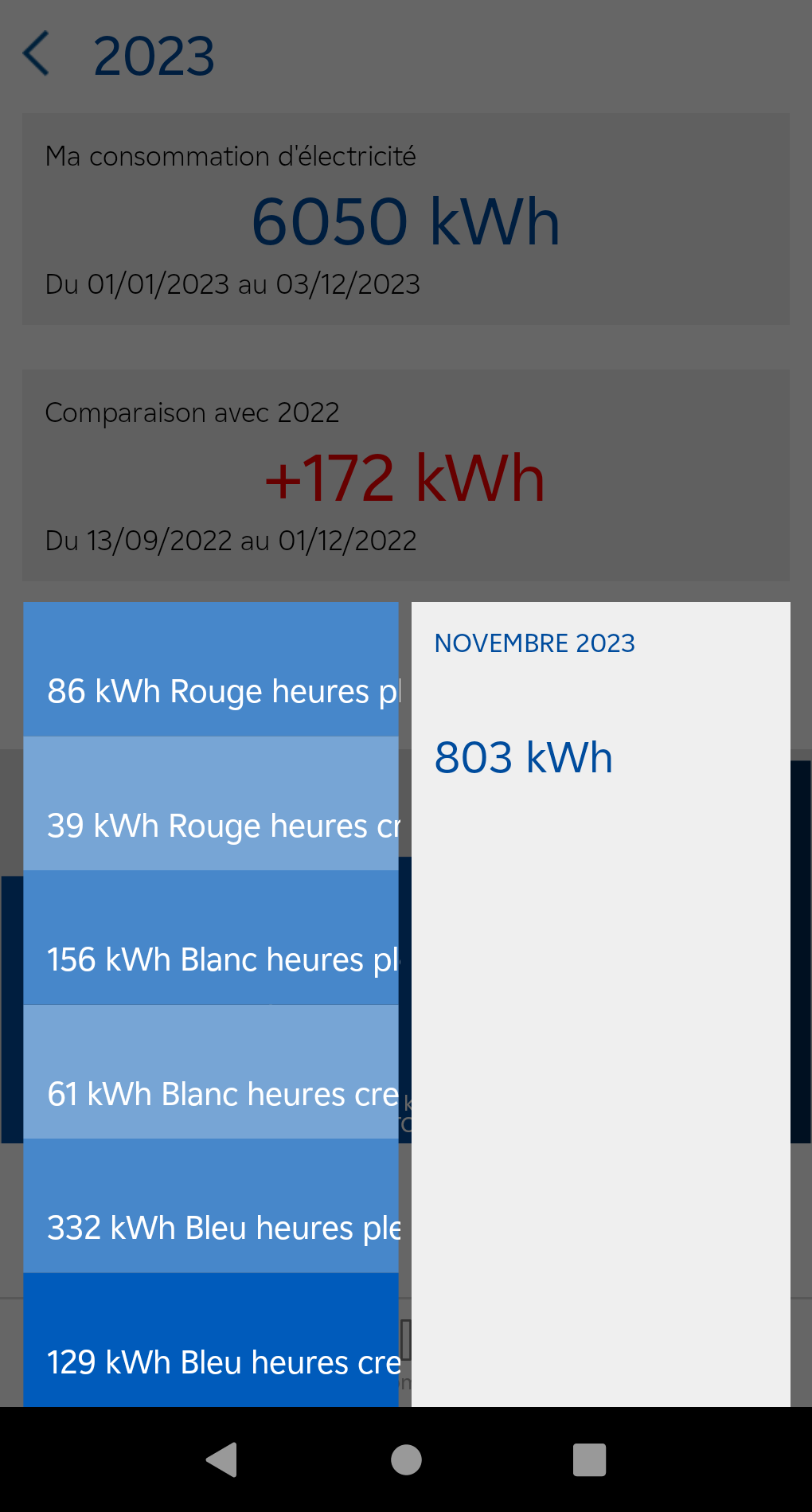812x1512 pixels.
Task: Go back from the 2023 screen
Action: coord(37,54)
